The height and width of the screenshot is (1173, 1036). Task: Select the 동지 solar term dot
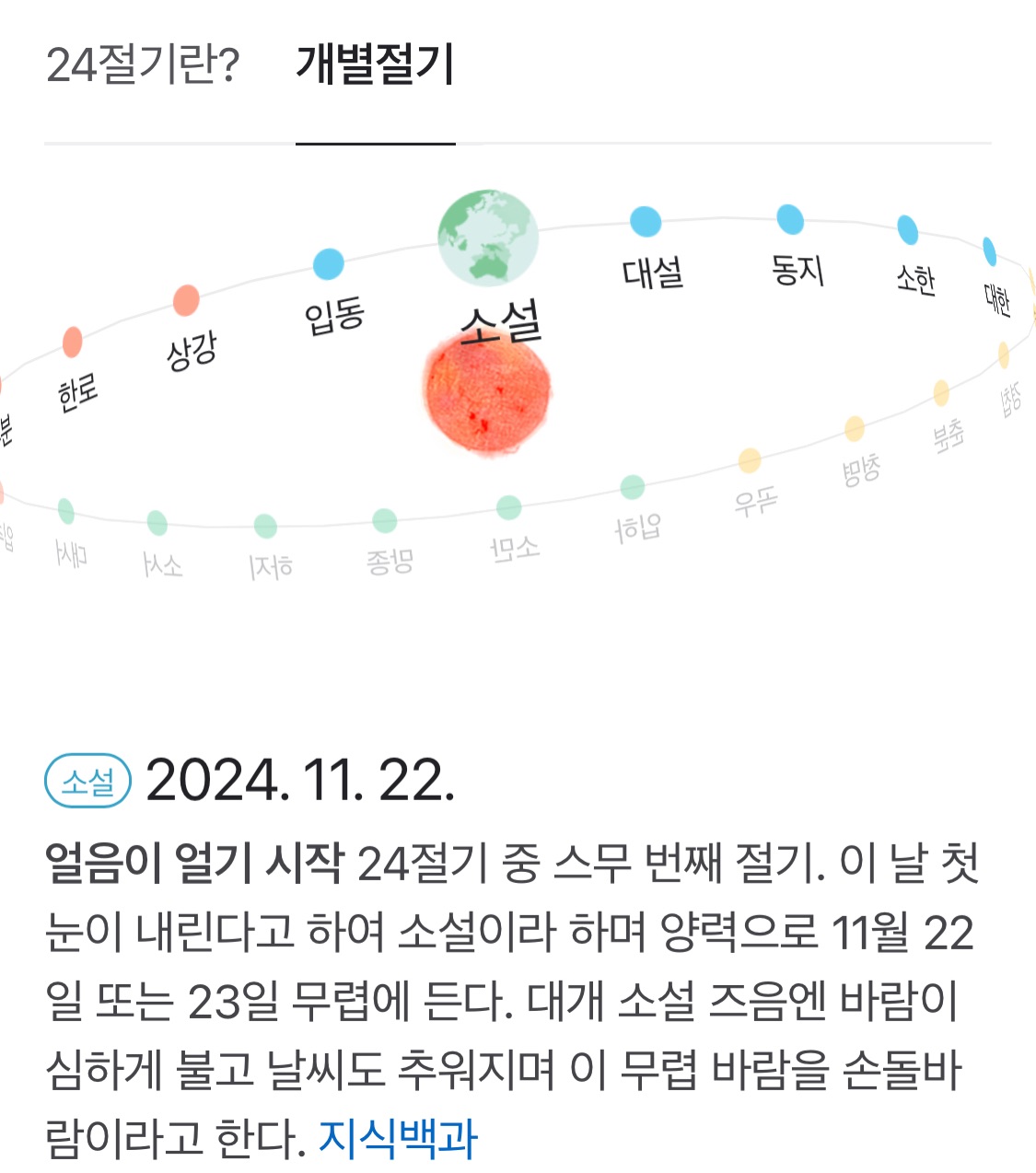click(790, 220)
